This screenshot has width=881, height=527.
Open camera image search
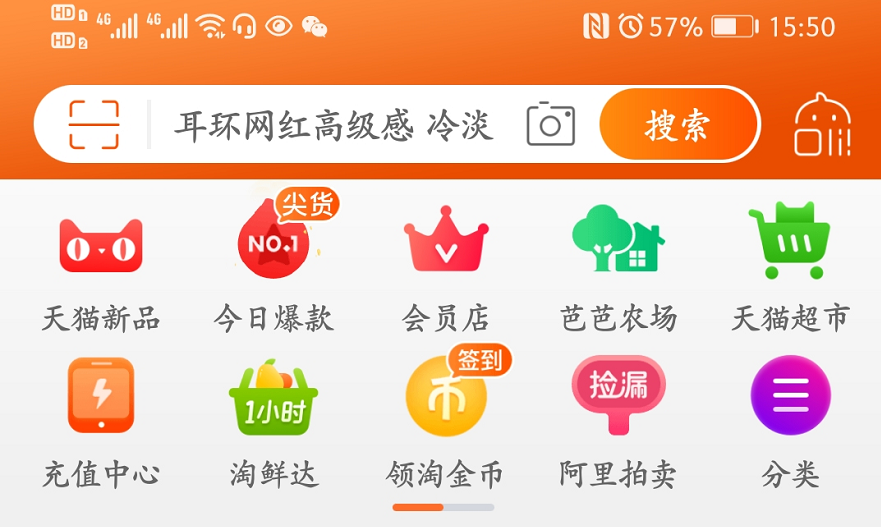pyautogui.click(x=550, y=124)
